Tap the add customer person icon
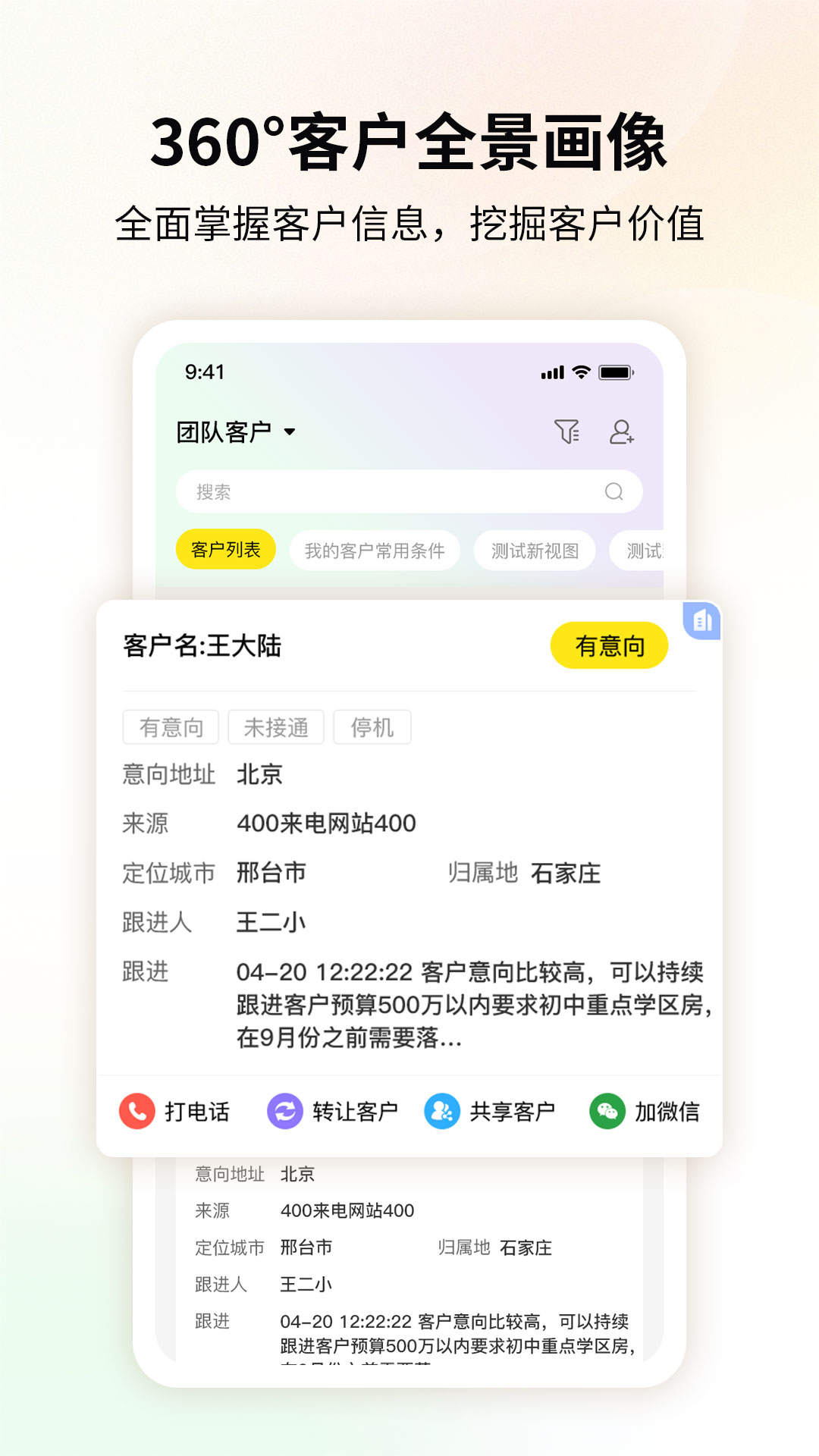Viewport: 819px width, 1456px height. (623, 432)
